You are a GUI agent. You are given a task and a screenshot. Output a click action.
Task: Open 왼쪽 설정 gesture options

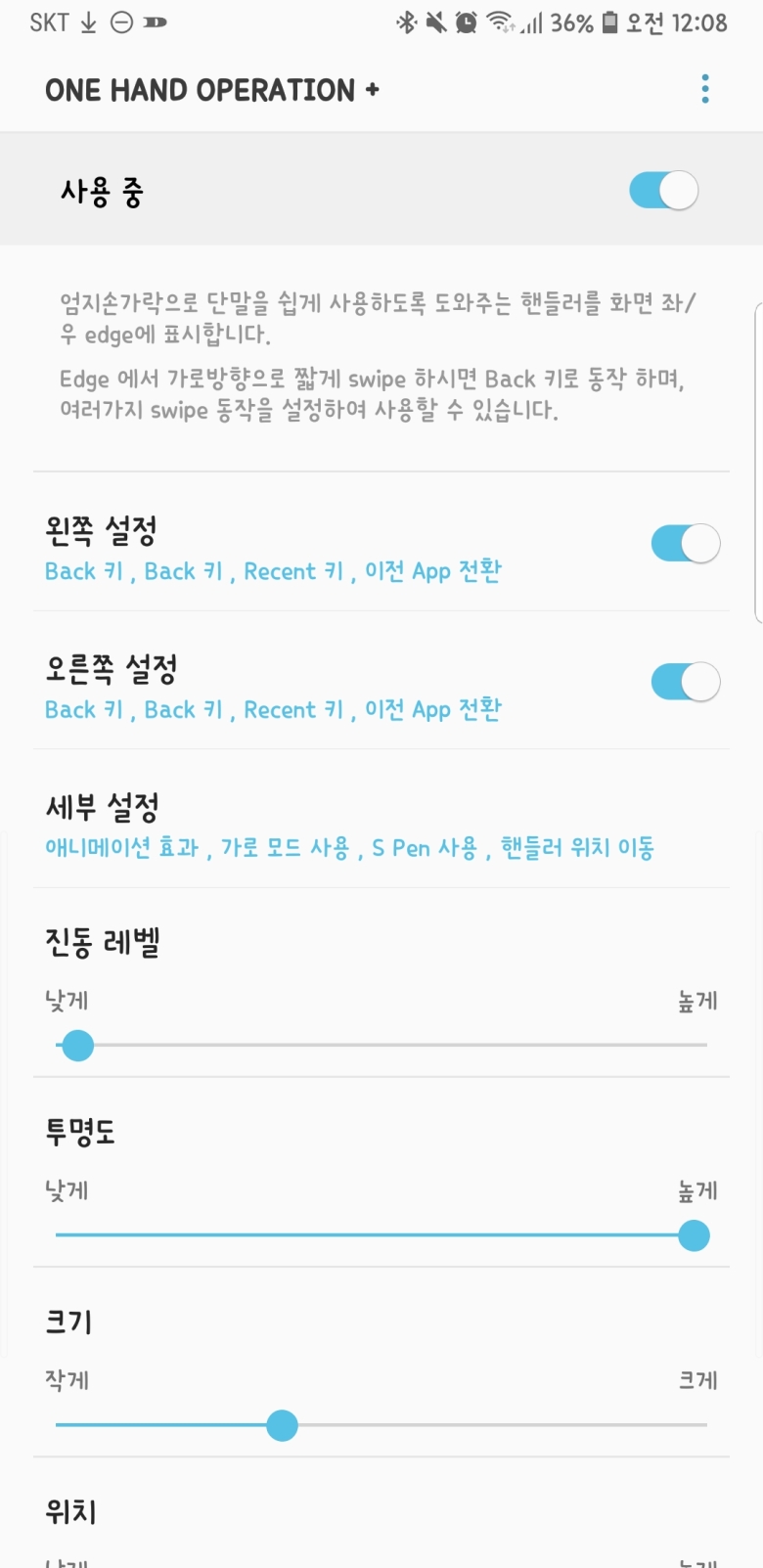coord(274,550)
